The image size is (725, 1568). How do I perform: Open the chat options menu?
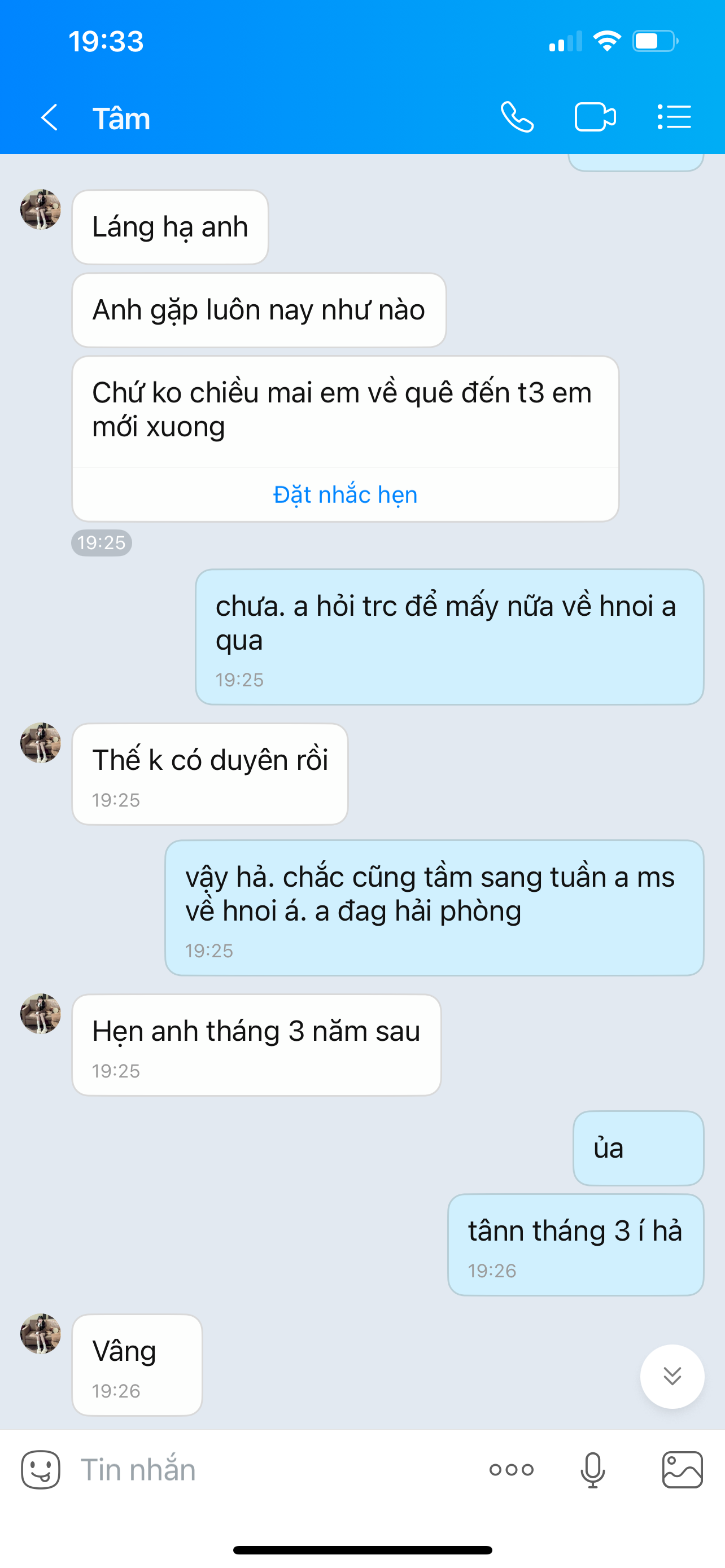674,117
